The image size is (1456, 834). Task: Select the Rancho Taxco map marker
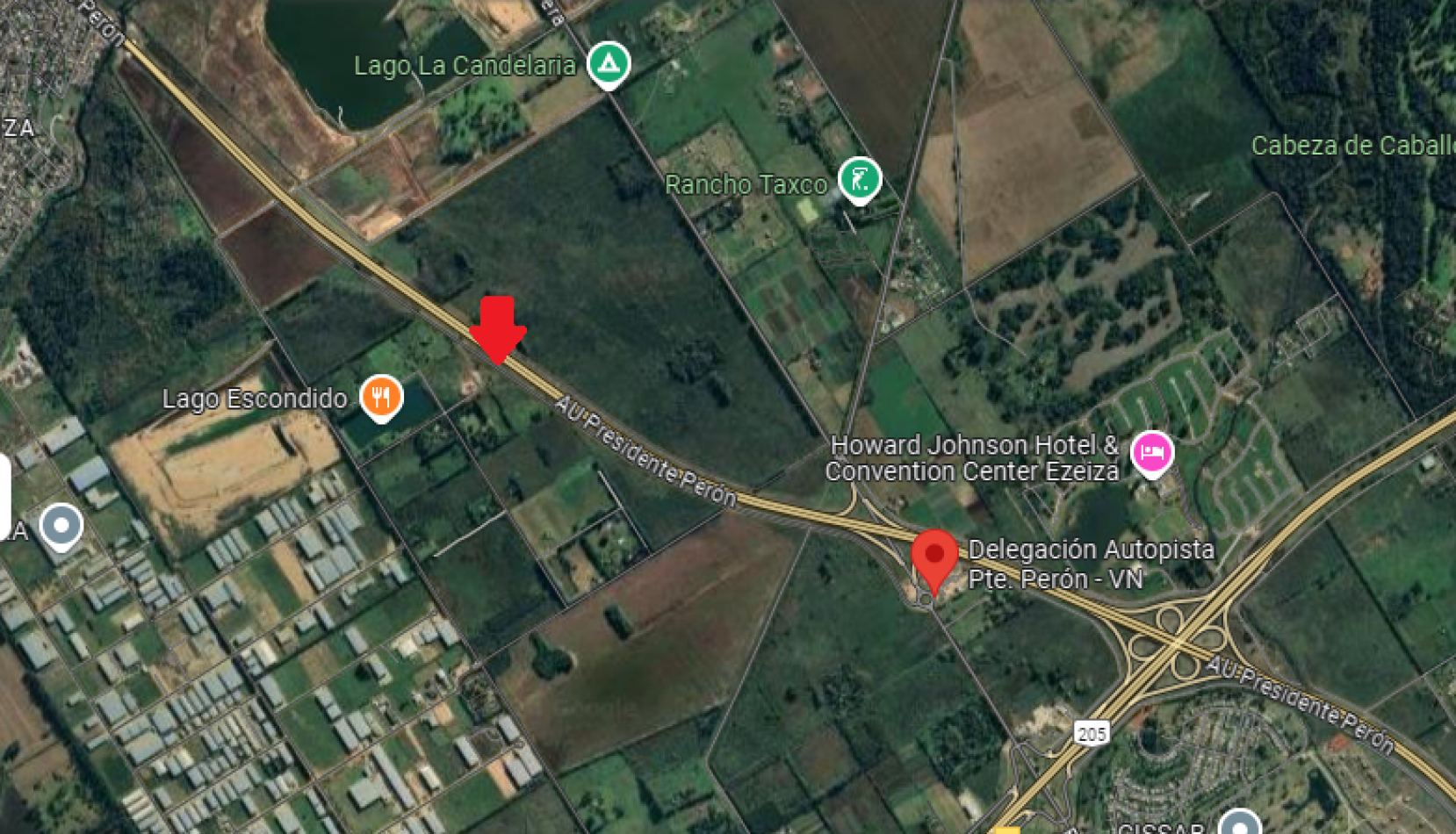[860, 179]
